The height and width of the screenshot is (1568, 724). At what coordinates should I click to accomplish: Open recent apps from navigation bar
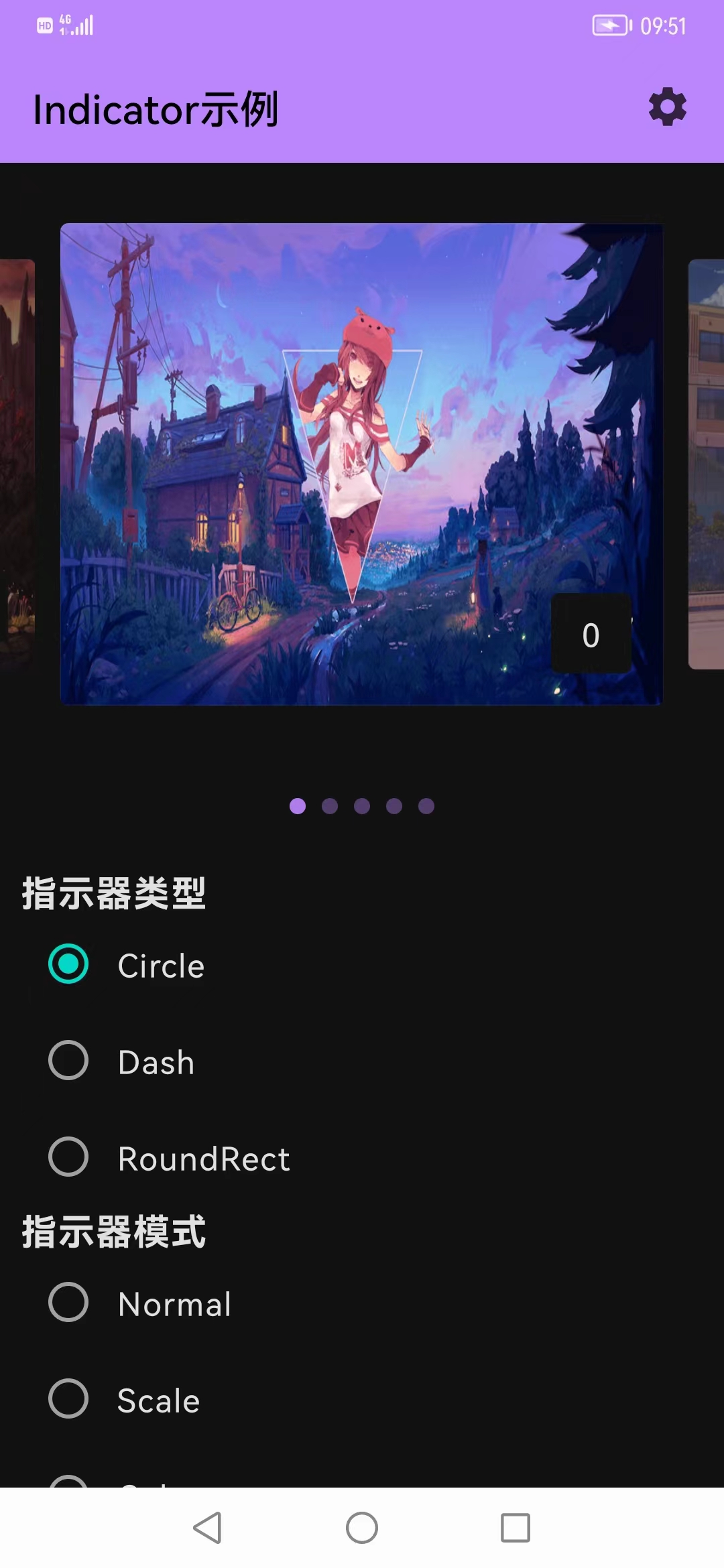point(515,1528)
